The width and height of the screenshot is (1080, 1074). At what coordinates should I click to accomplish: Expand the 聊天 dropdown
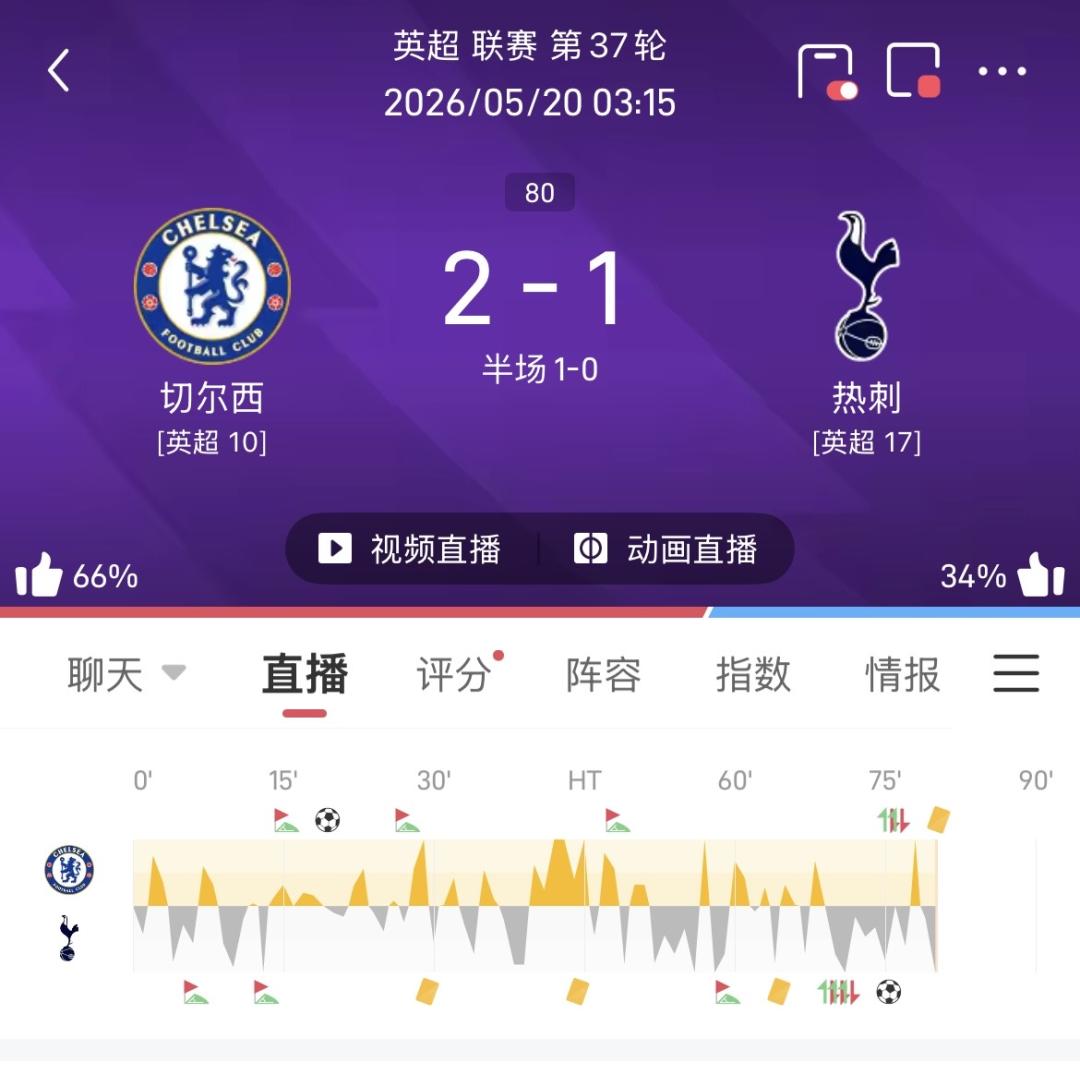coord(126,673)
